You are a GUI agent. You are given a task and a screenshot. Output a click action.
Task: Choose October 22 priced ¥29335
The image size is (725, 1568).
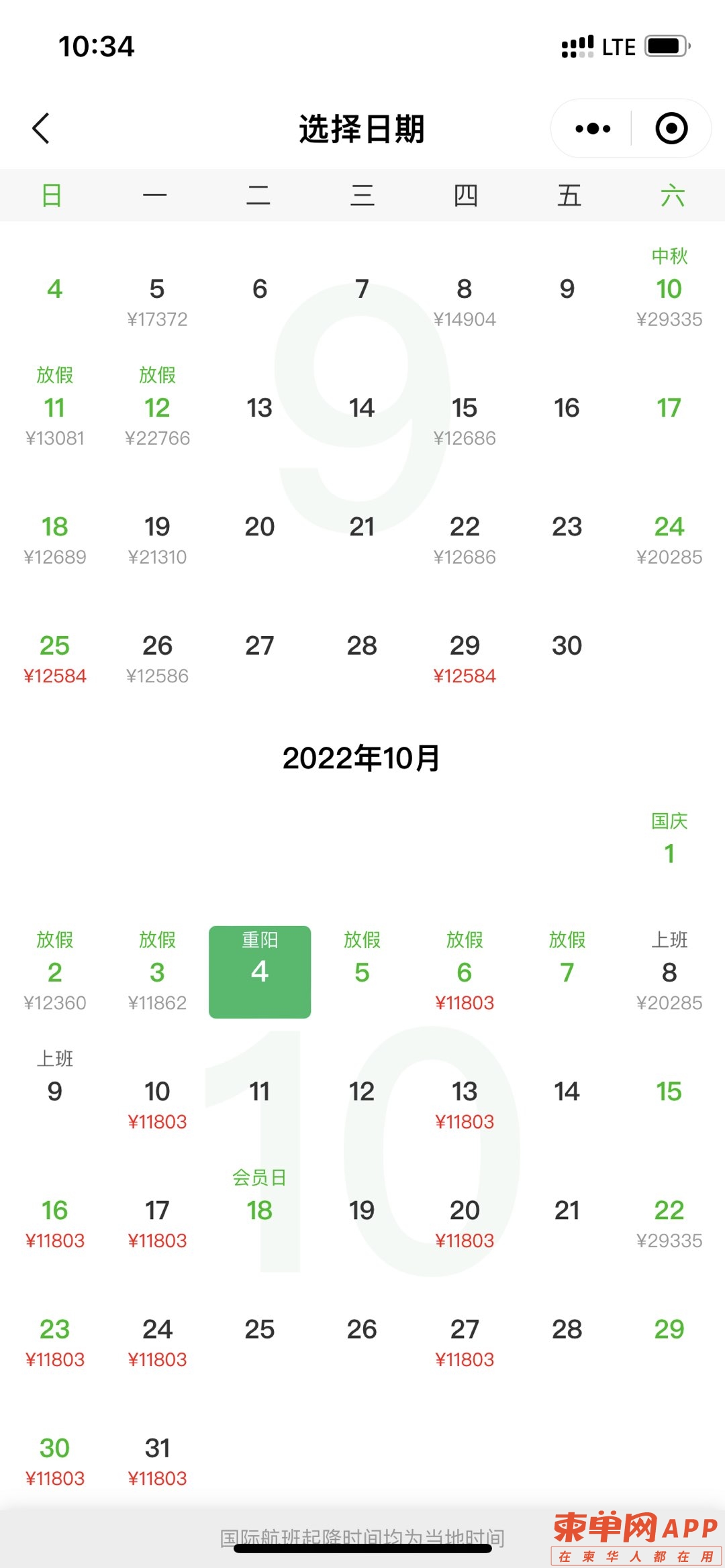pyautogui.click(x=669, y=1222)
